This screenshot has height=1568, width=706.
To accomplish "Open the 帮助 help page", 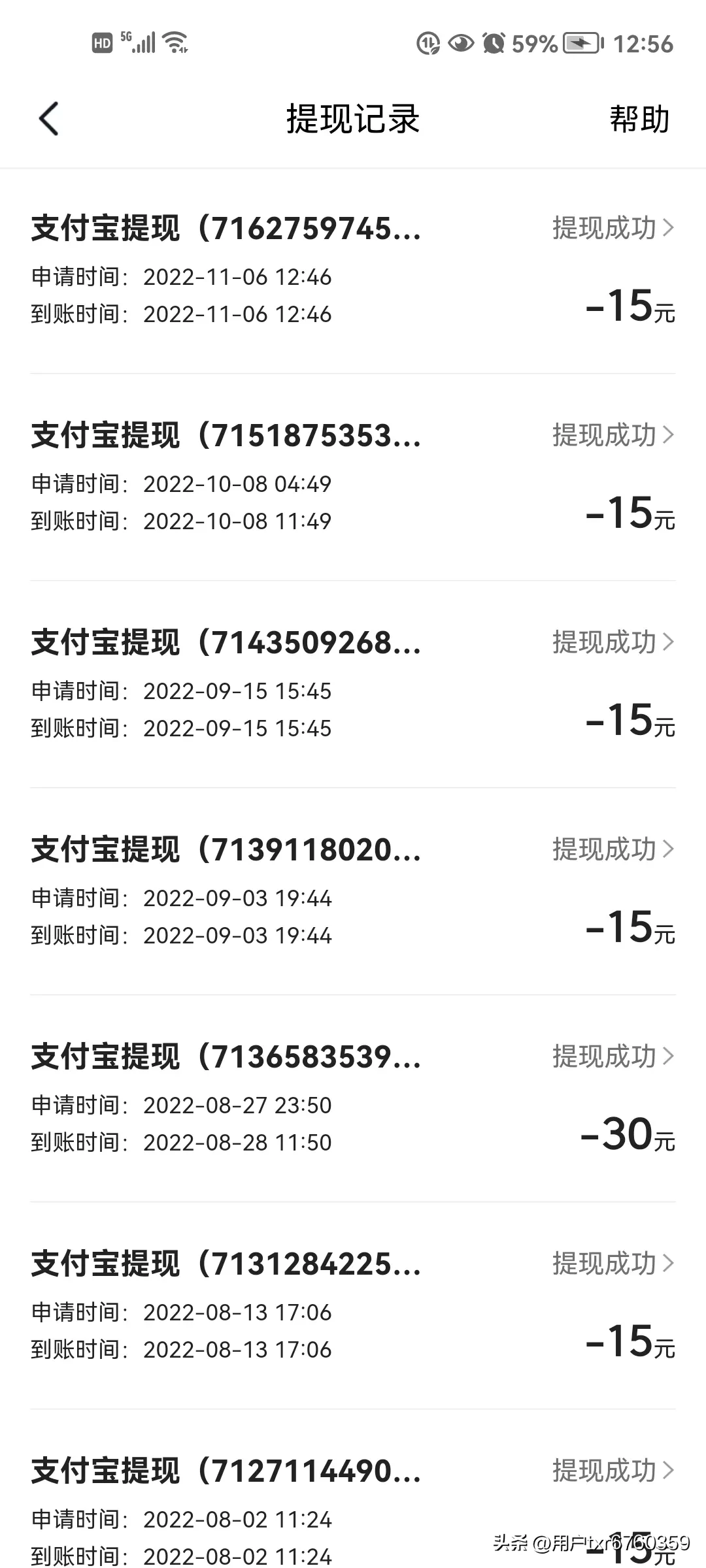I will click(x=639, y=119).
